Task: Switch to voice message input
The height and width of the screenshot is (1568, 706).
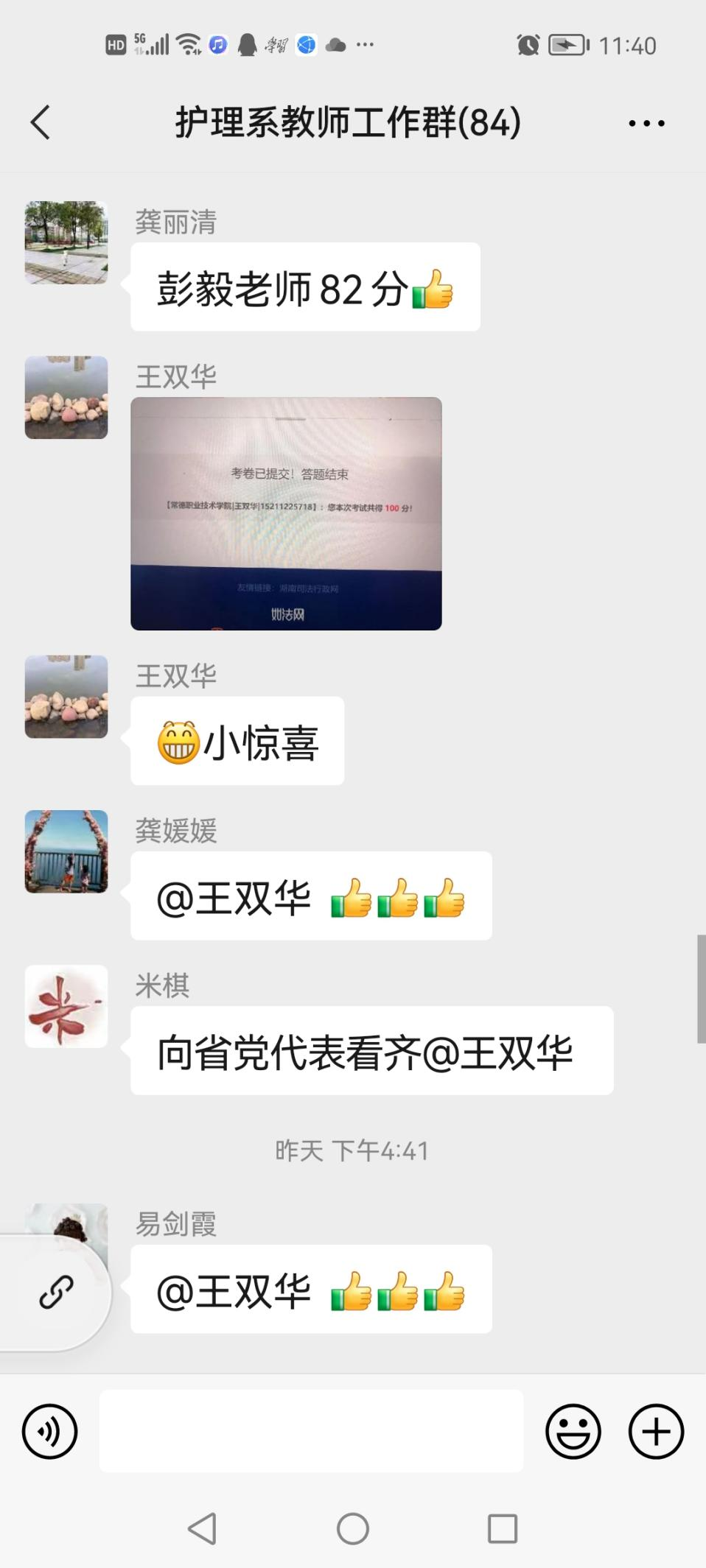Action: click(49, 1431)
